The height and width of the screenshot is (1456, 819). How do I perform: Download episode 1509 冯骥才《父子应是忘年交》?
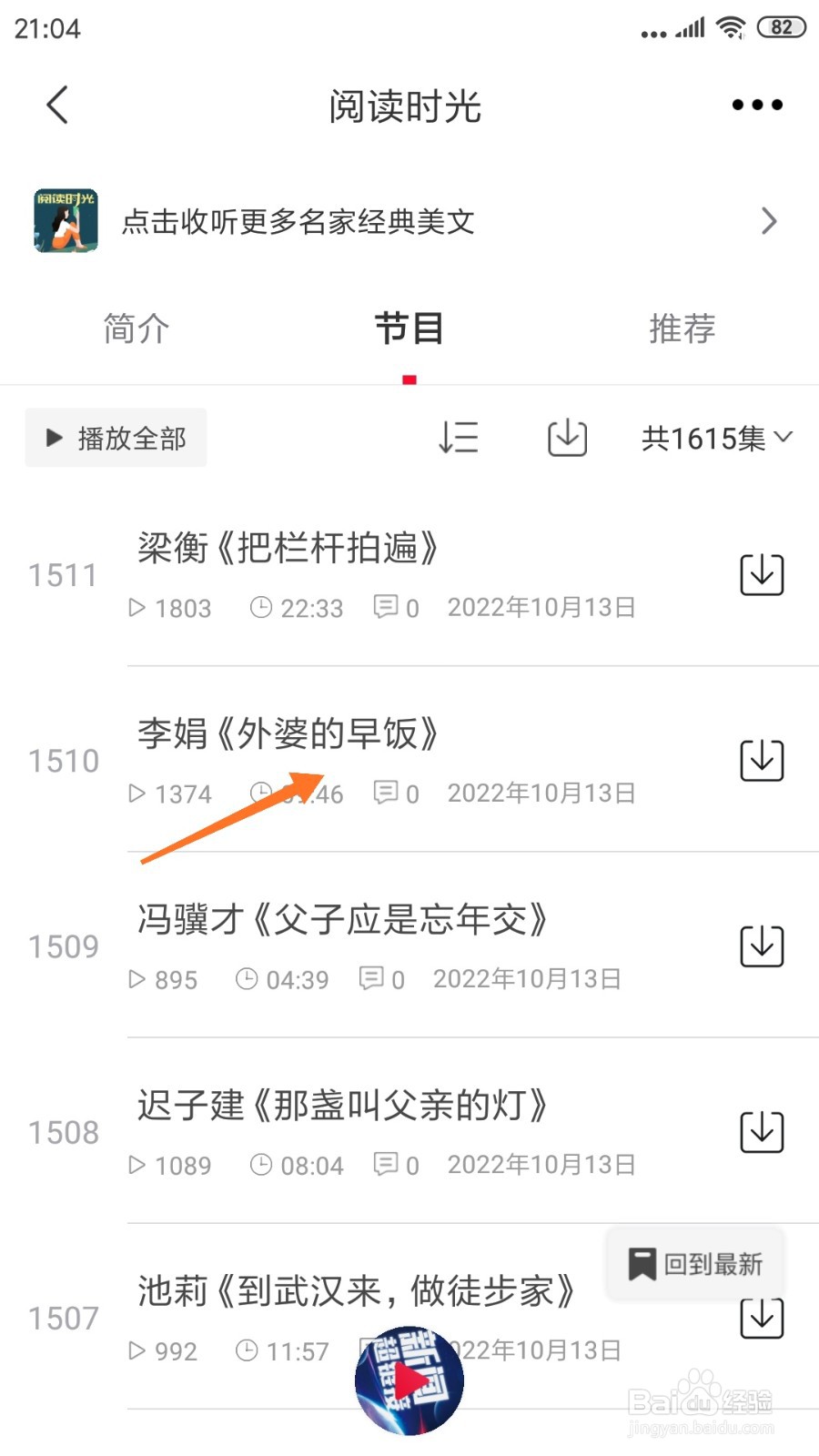point(761,945)
